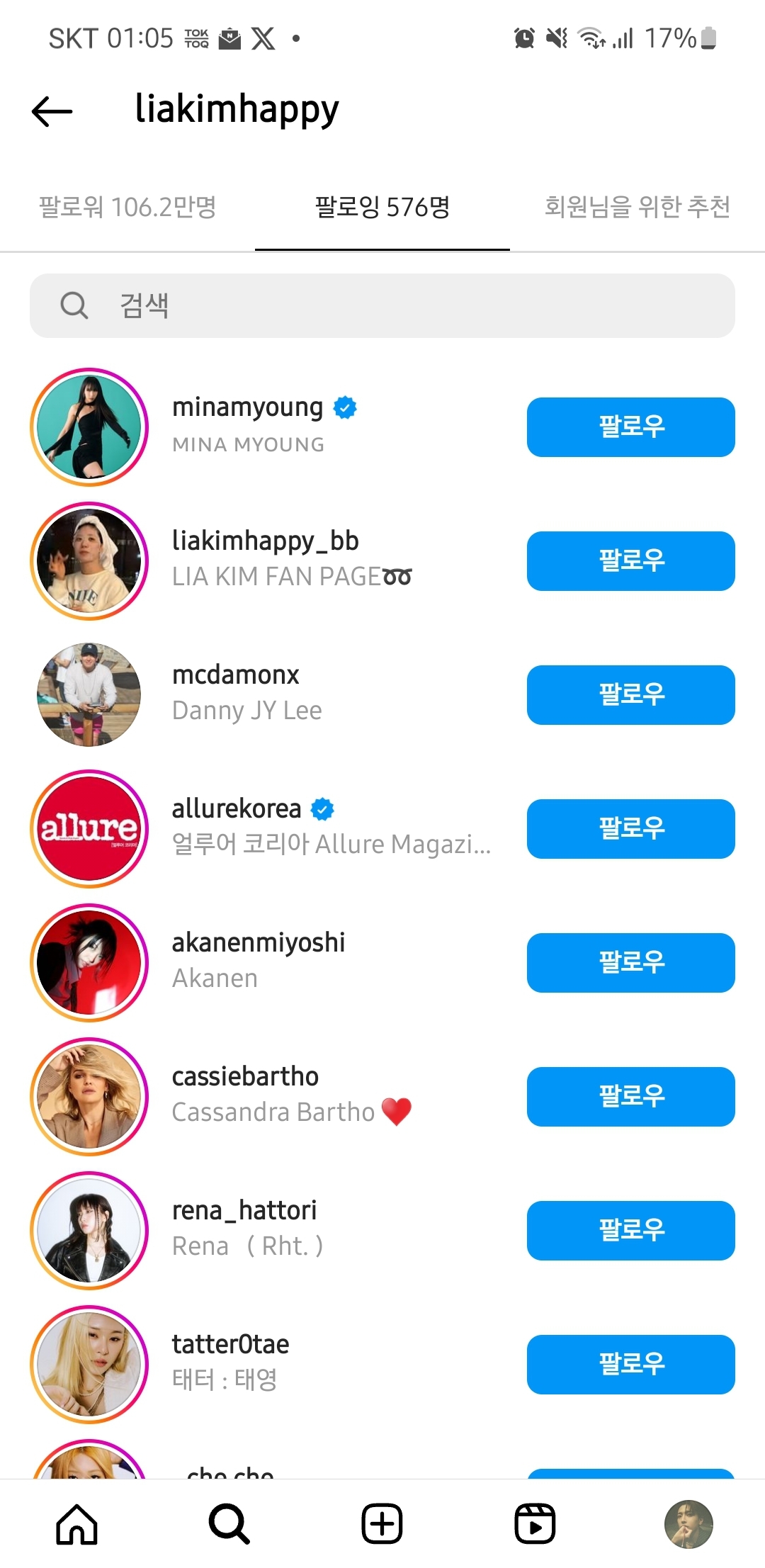Open the Search explore tab
Image resolution: width=765 pixels, height=1568 pixels.
point(229,1523)
